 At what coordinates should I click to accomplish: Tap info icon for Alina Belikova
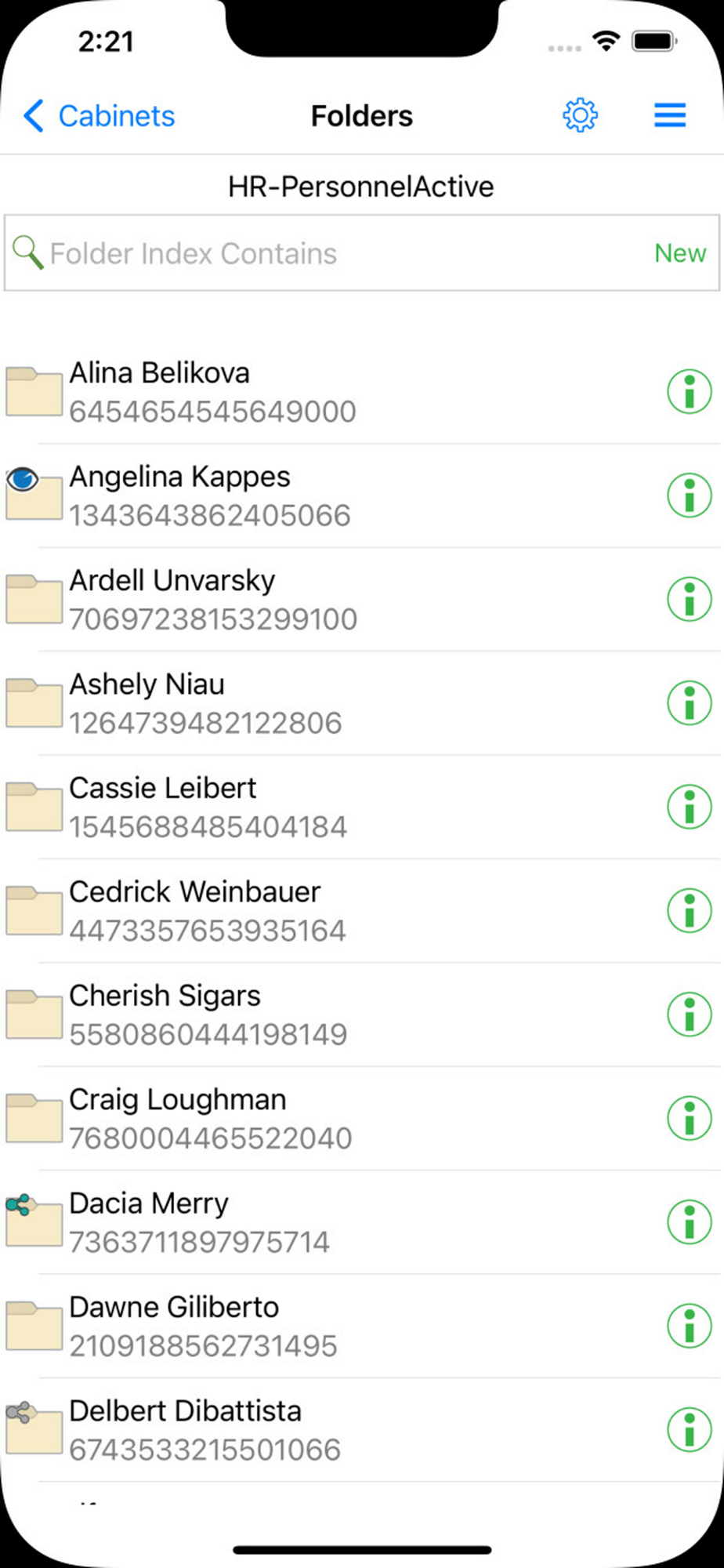(x=689, y=391)
